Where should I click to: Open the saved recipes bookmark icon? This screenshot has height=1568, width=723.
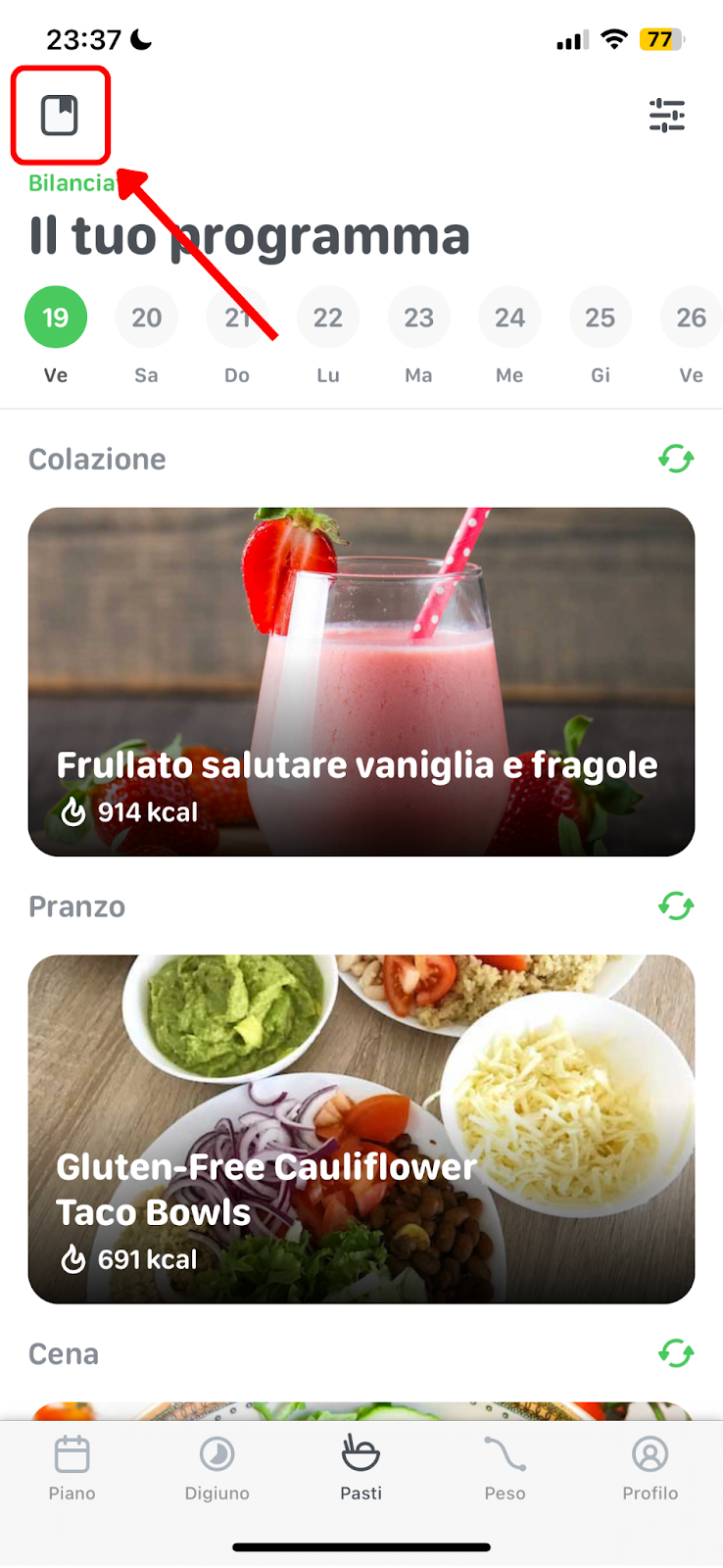tap(60, 116)
